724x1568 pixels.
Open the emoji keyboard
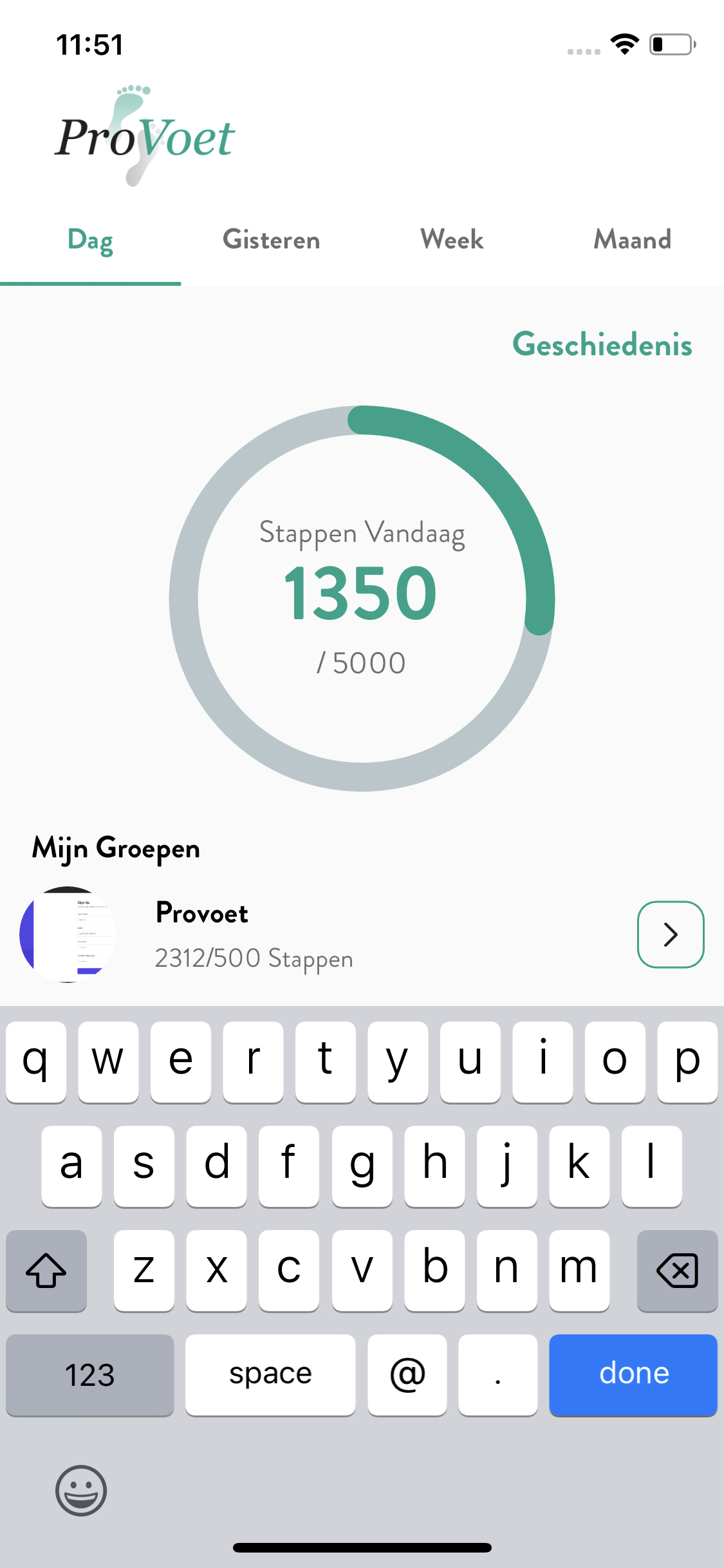(x=81, y=1490)
